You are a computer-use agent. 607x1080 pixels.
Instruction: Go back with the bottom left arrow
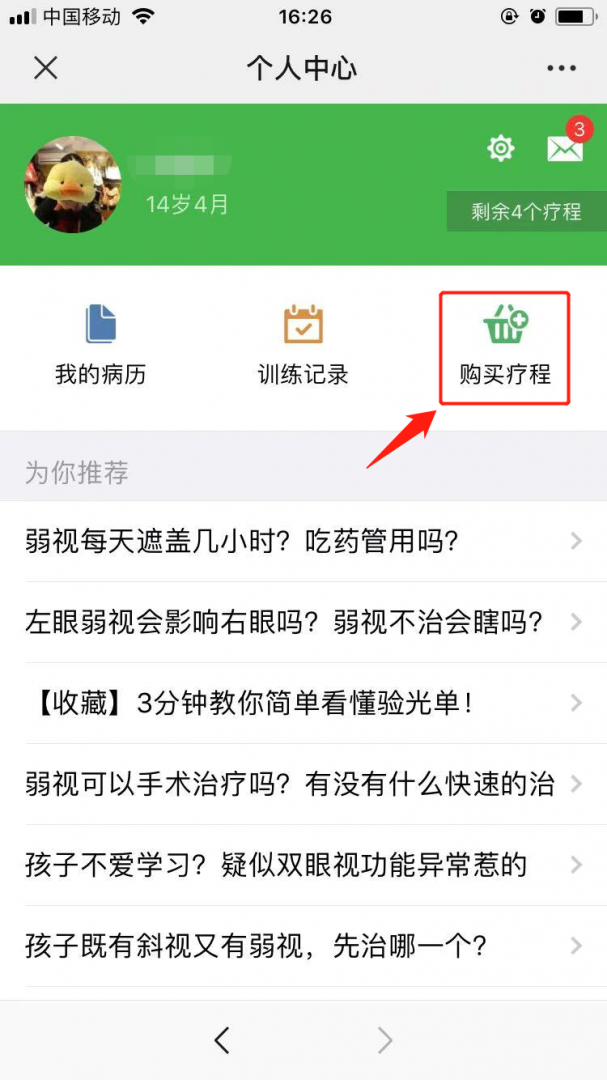221,1040
